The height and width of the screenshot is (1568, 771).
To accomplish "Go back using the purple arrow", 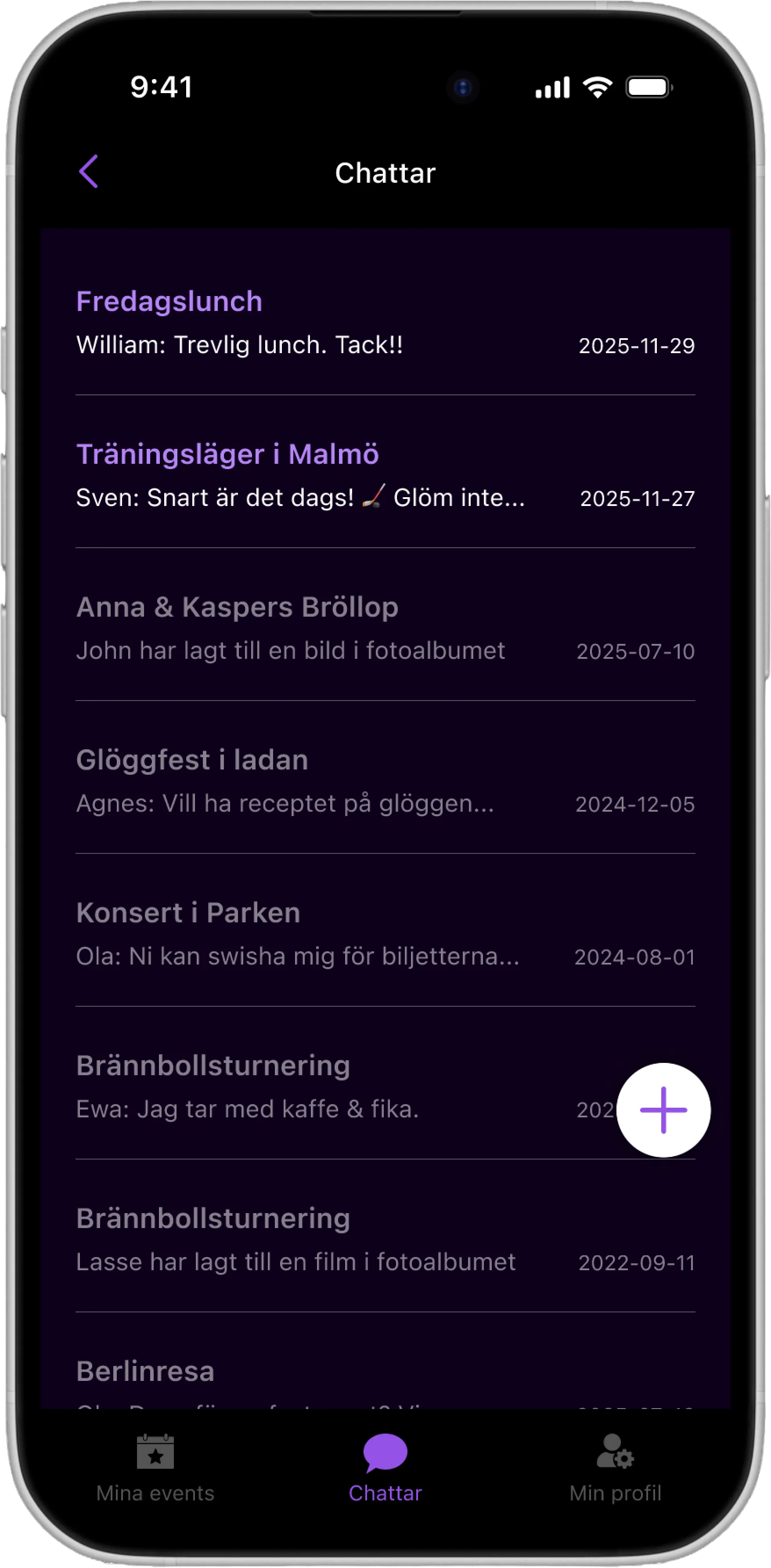I will pos(89,172).
